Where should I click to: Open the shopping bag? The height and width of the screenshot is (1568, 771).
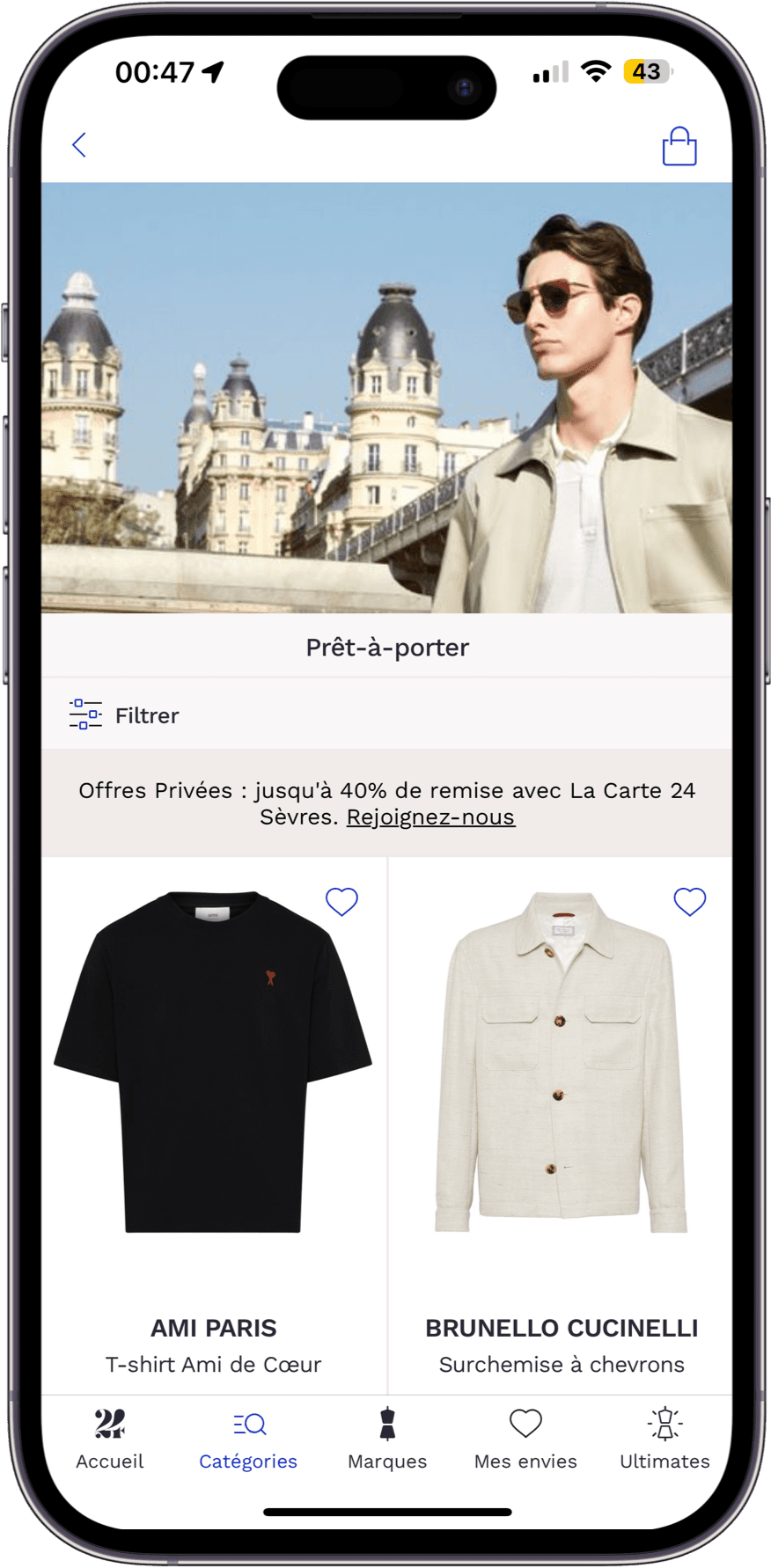679,146
